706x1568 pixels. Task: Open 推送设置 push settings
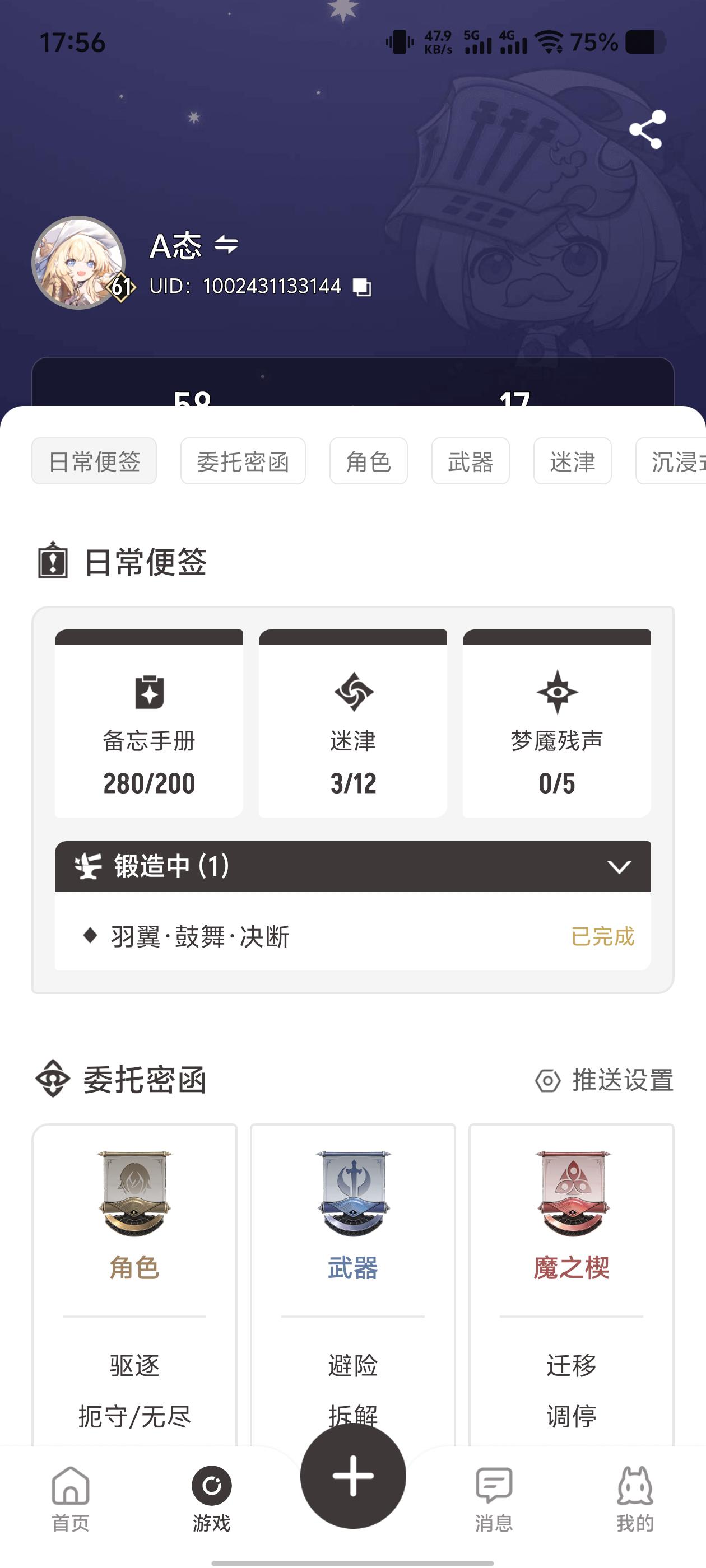(604, 1080)
